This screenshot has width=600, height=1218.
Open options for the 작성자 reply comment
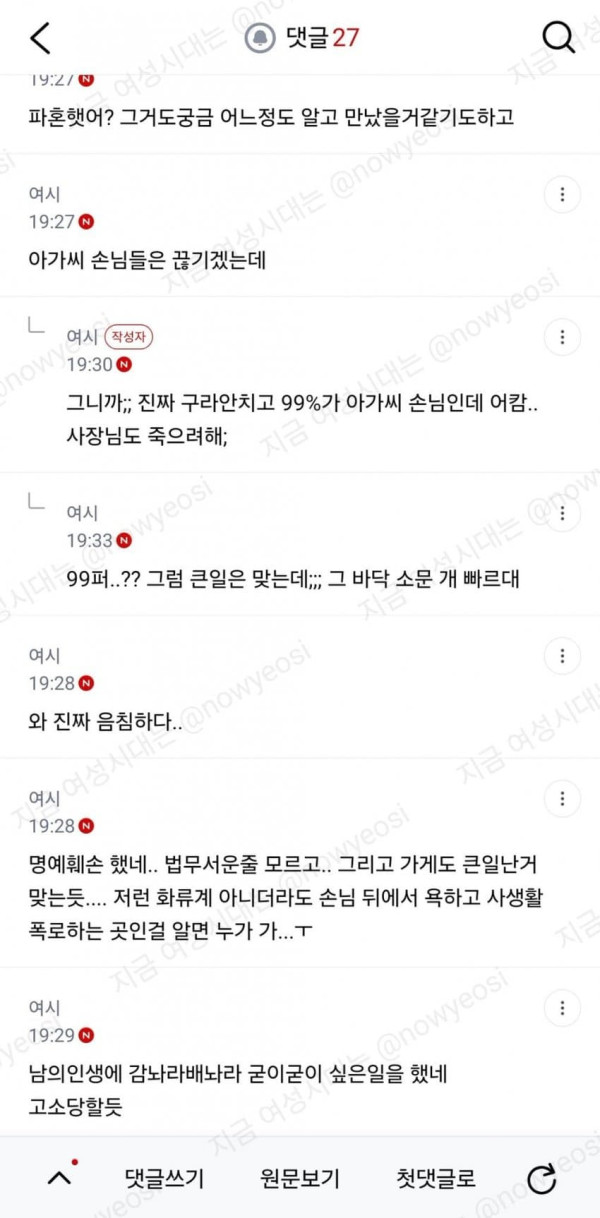[563, 337]
